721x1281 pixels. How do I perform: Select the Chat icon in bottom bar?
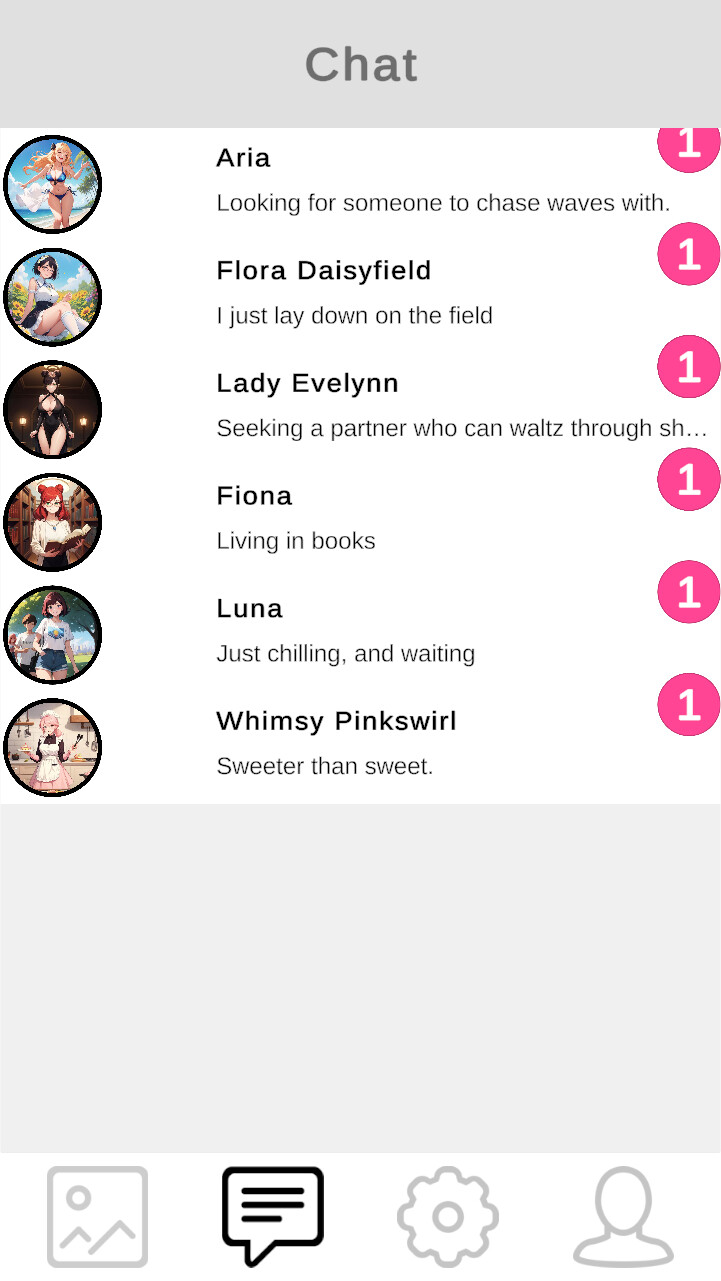(x=271, y=1214)
